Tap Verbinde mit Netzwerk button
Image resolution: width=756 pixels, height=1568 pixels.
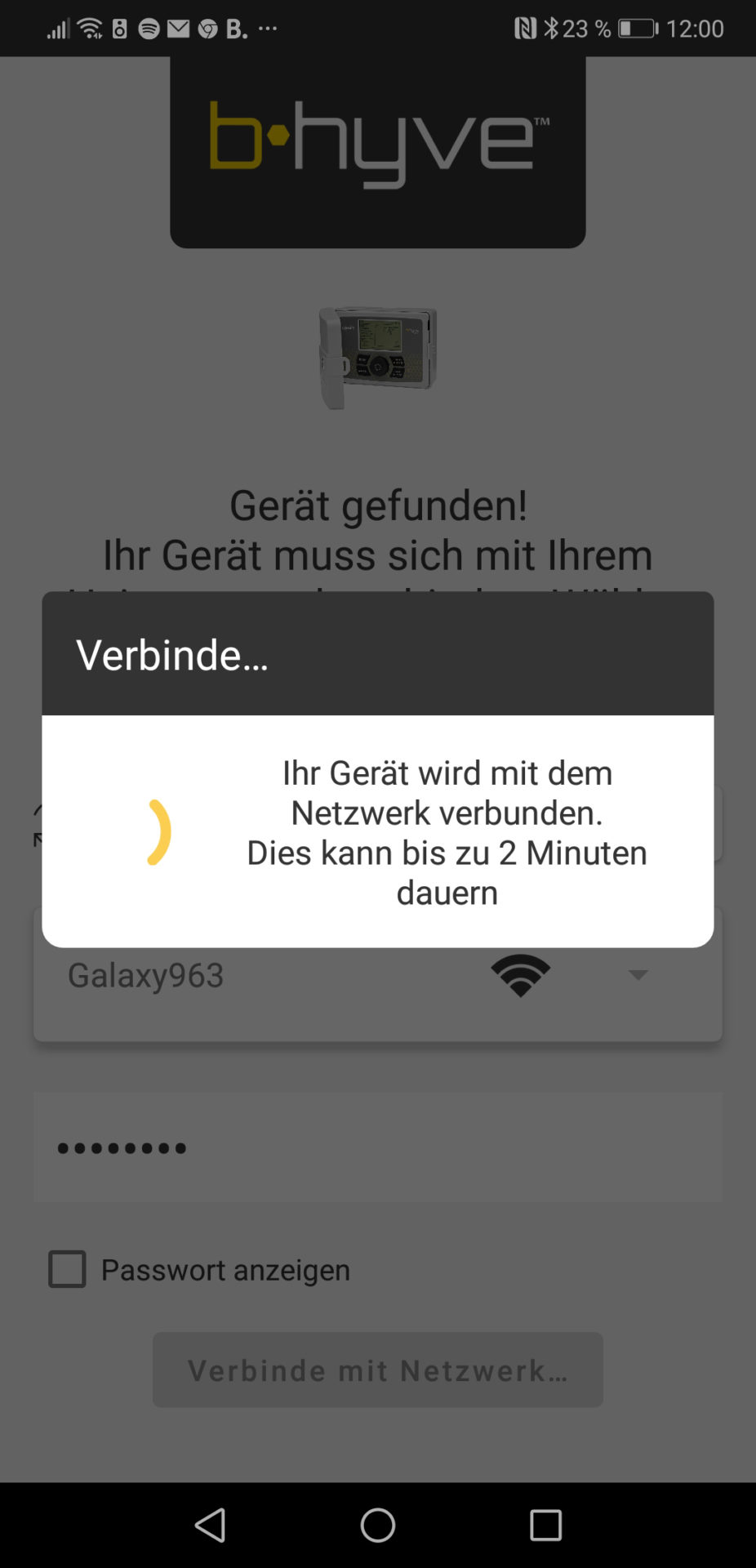(377, 1370)
